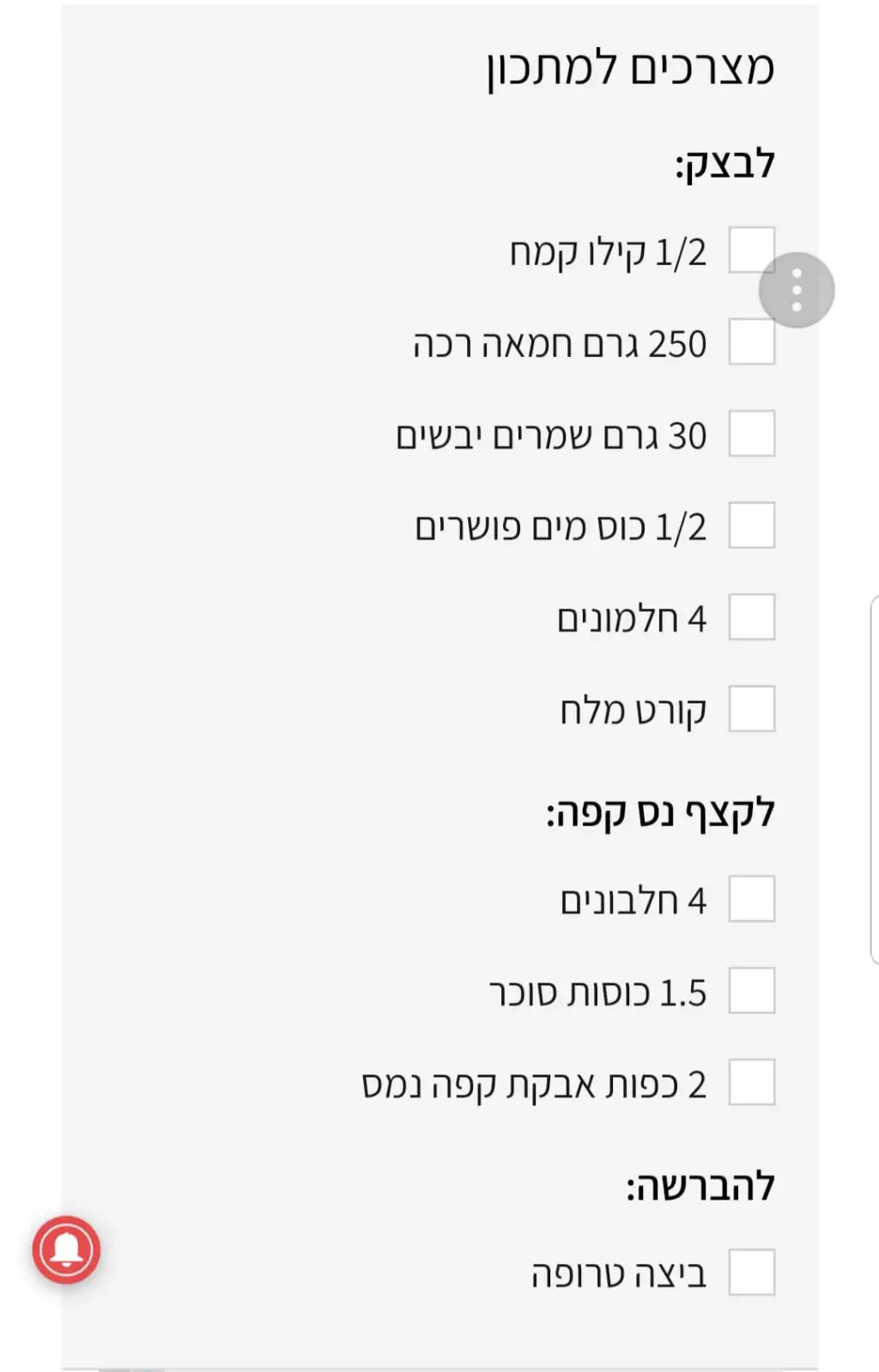Tap the red notification bell button
The image size is (879, 1372).
click(x=67, y=1249)
